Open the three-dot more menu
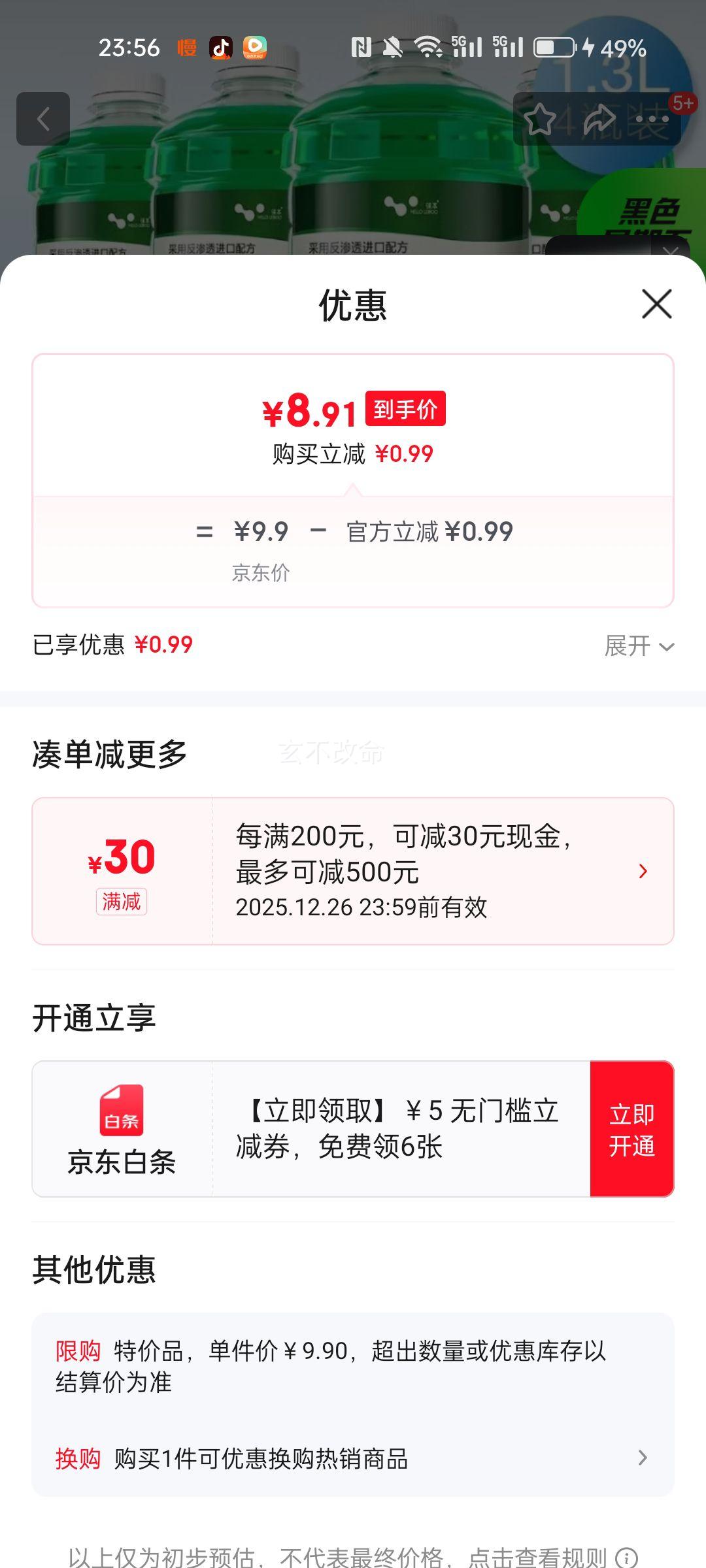This screenshot has height=1568, width=706. [x=652, y=120]
